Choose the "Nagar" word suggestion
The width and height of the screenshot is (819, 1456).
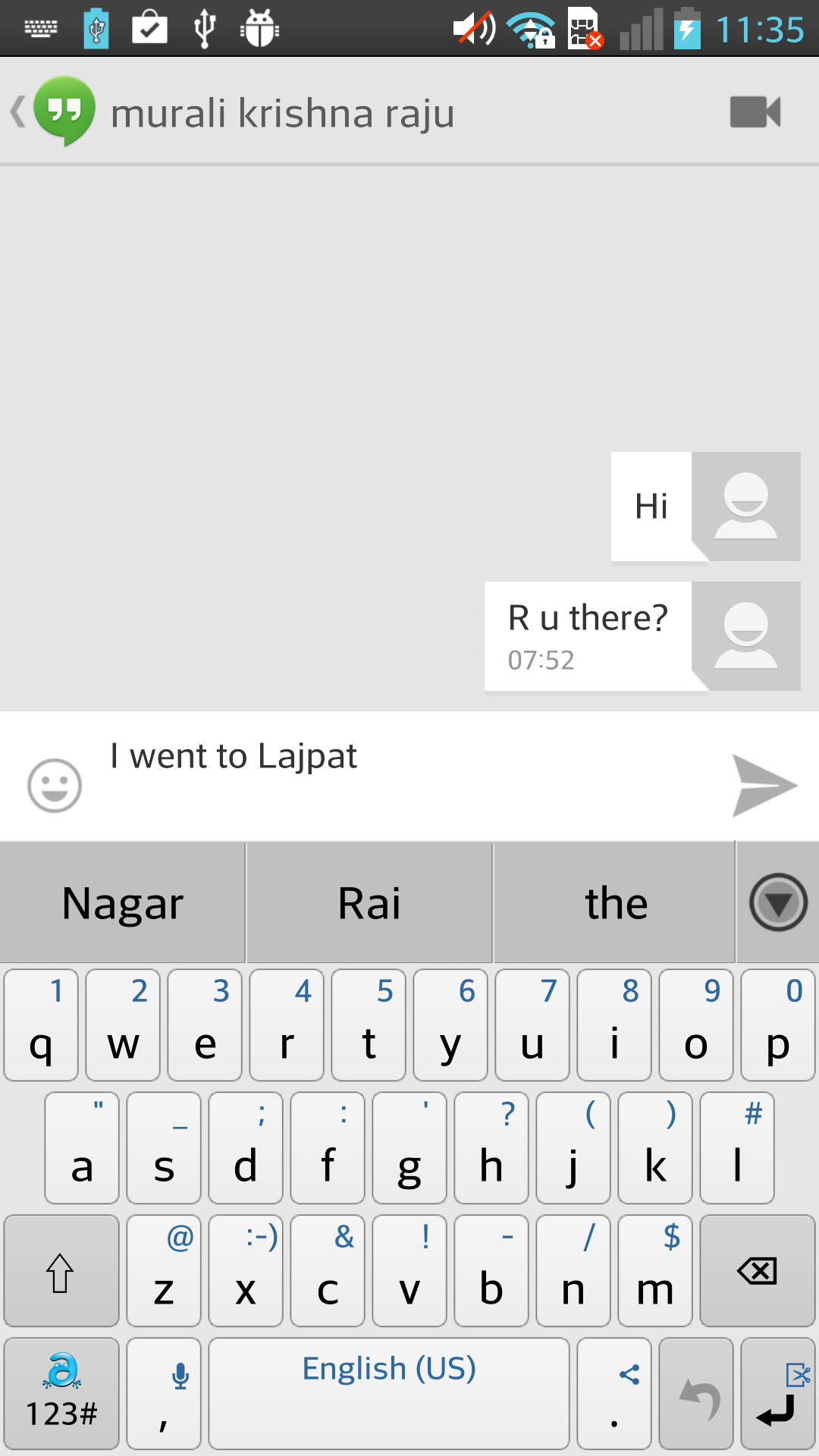point(123,903)
